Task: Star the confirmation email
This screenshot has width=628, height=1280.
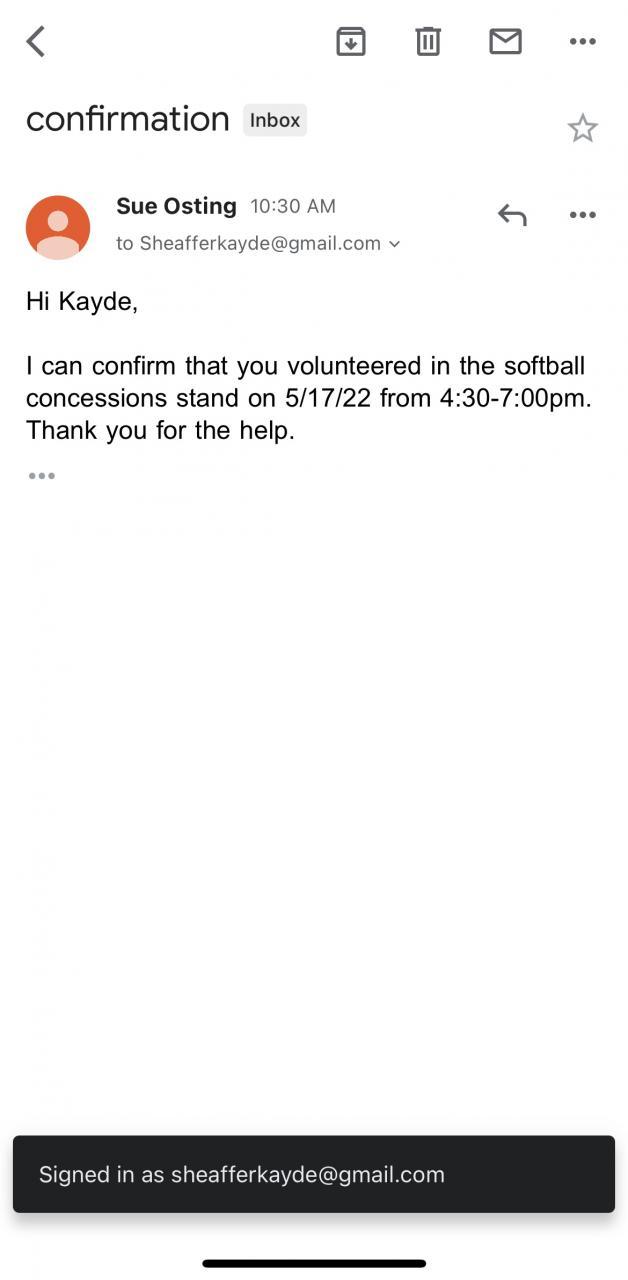Action: coord(582,128)
